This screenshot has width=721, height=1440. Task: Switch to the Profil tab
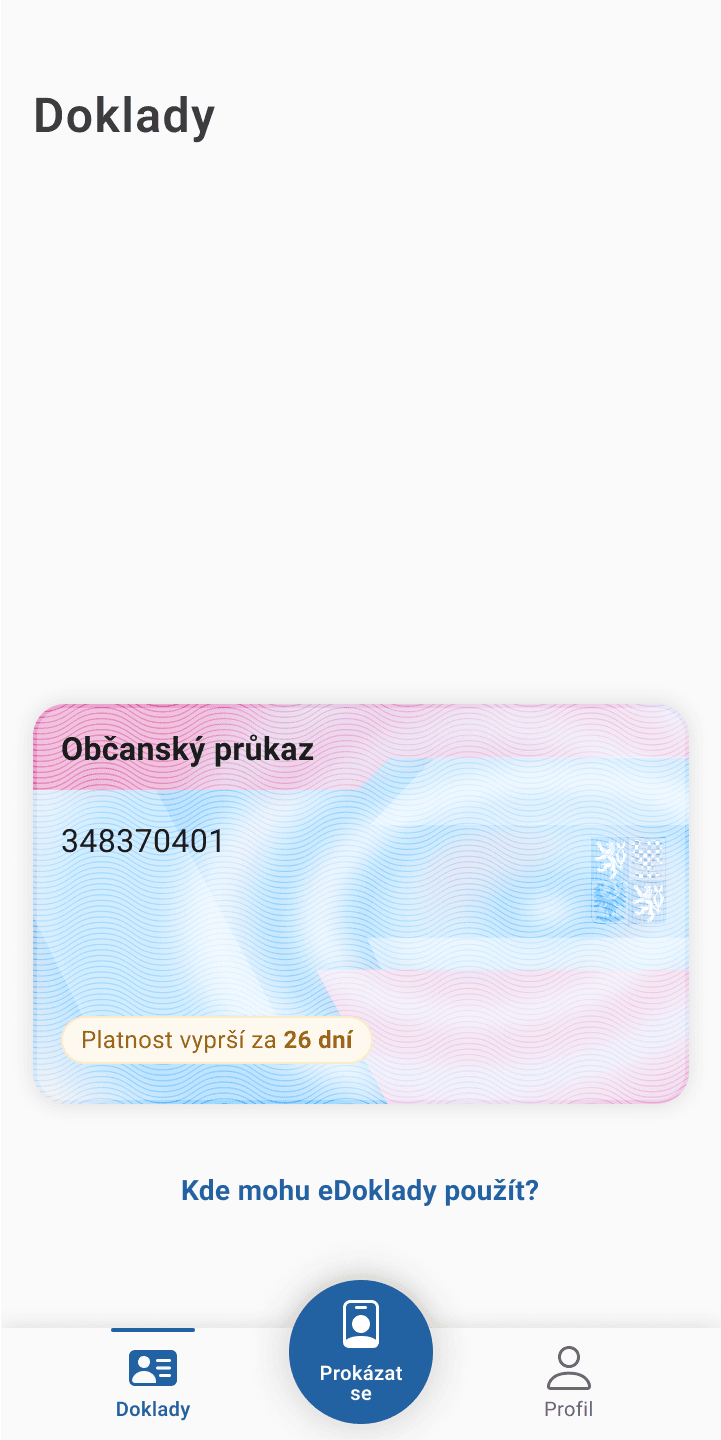click(x=568, y=1382)
